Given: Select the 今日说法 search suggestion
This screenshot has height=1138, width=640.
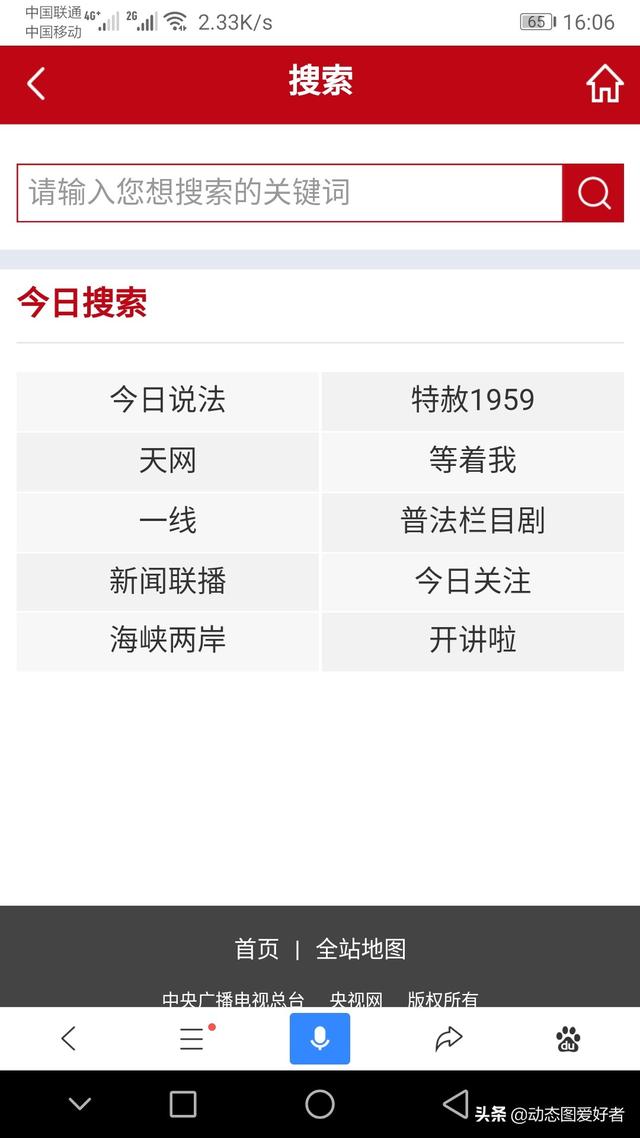Looking at the screenshot, I should pyautogui.click(x=168, y=400).
